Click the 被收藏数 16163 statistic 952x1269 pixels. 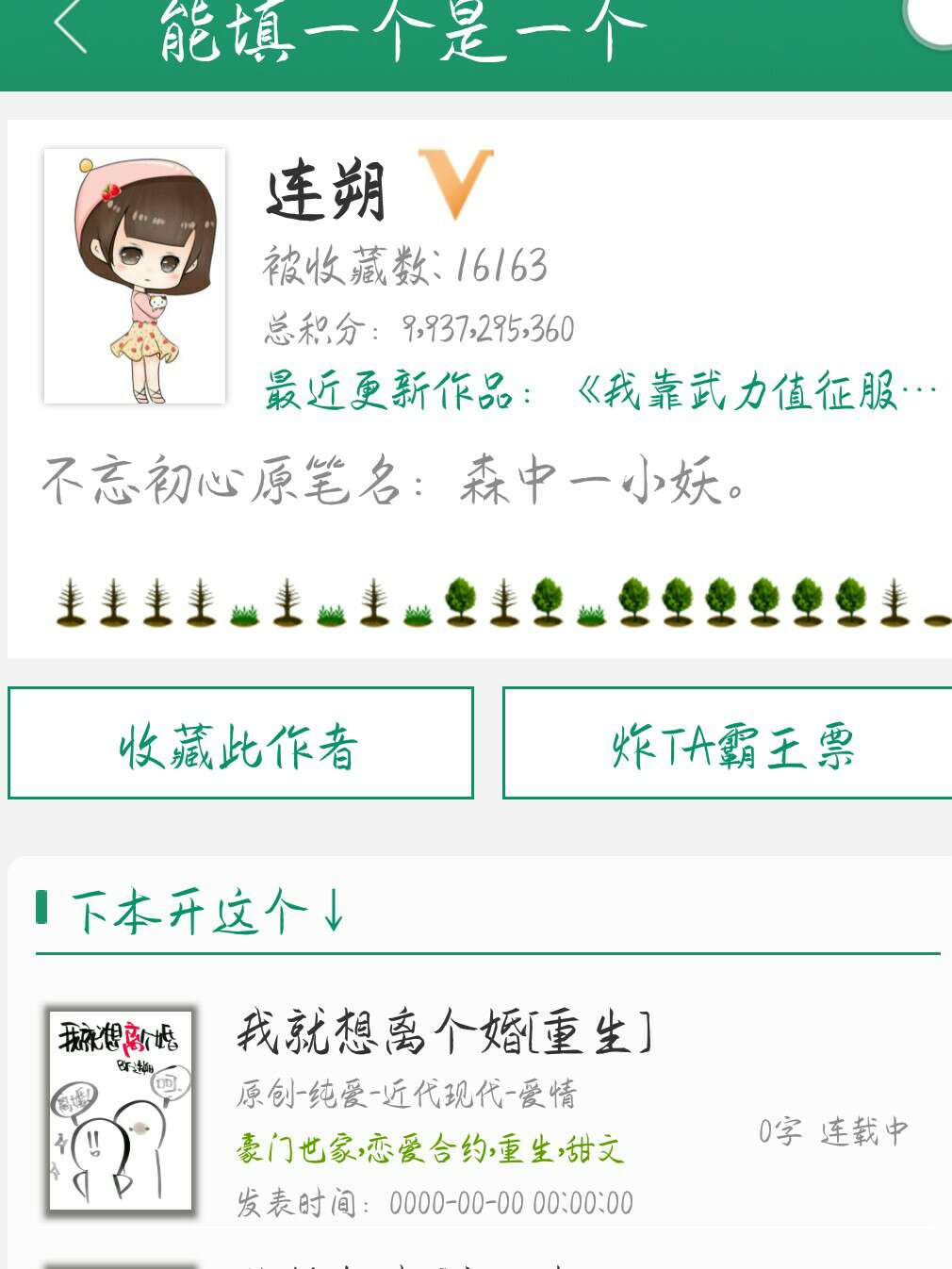point(405,266)
